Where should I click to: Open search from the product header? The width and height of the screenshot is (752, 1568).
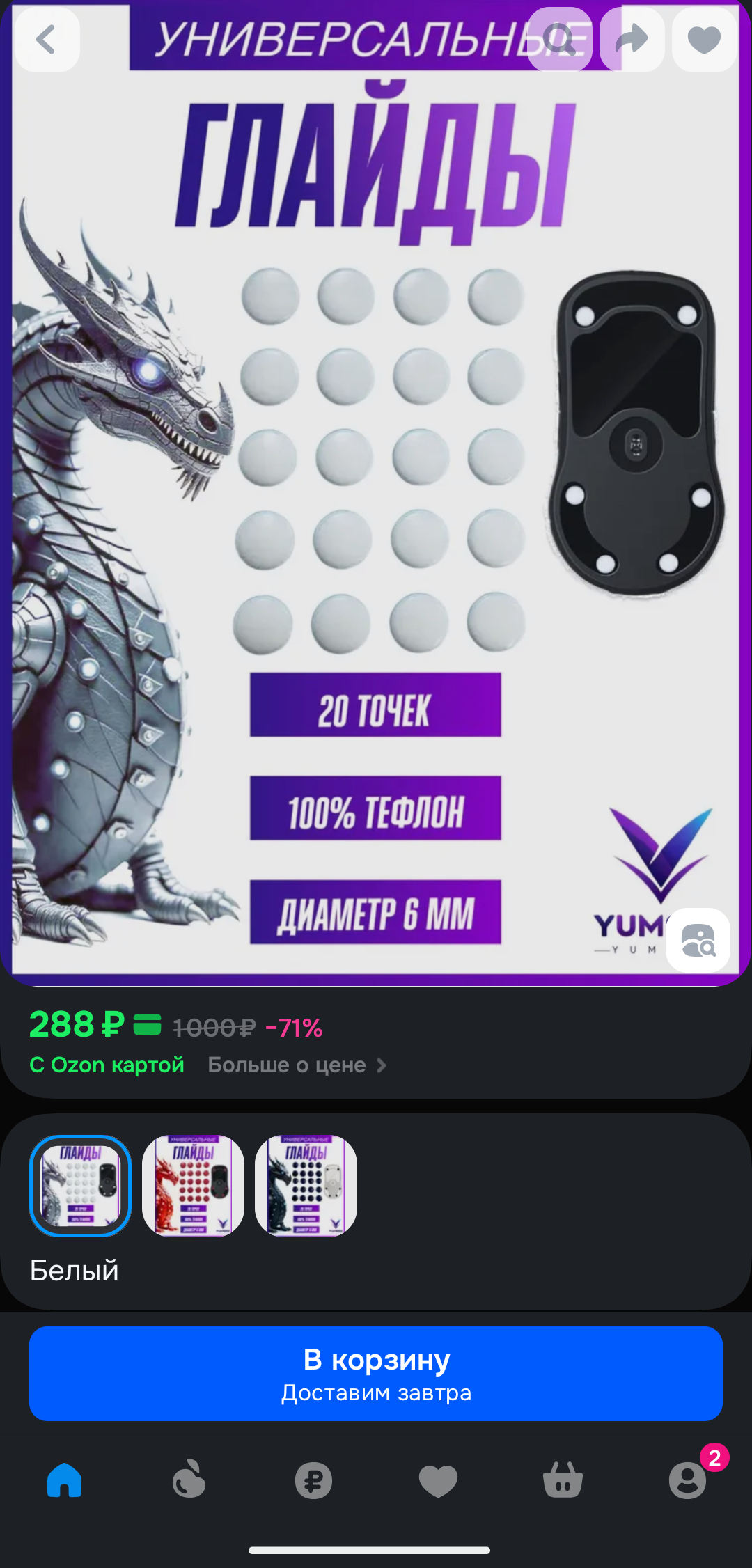click(560, 40)
